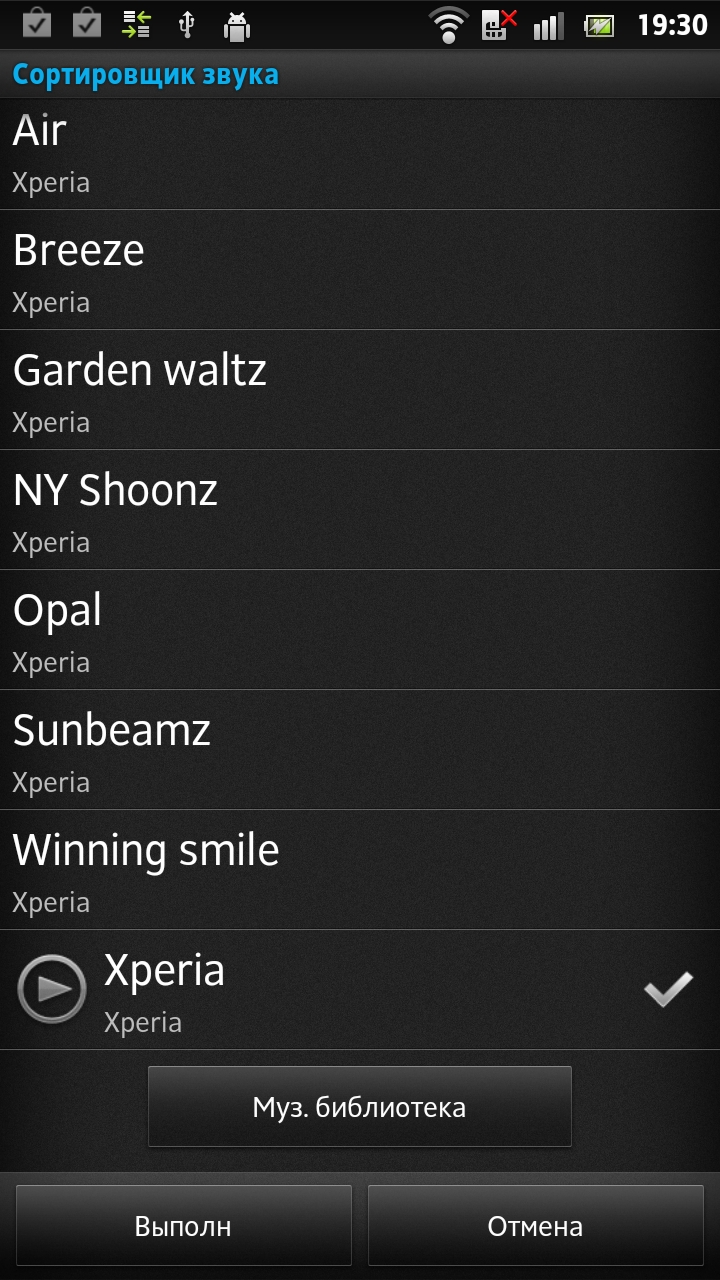Select the Air ringtone
The width and height of the screenshot is (720, 1280).
pos(360,154)
